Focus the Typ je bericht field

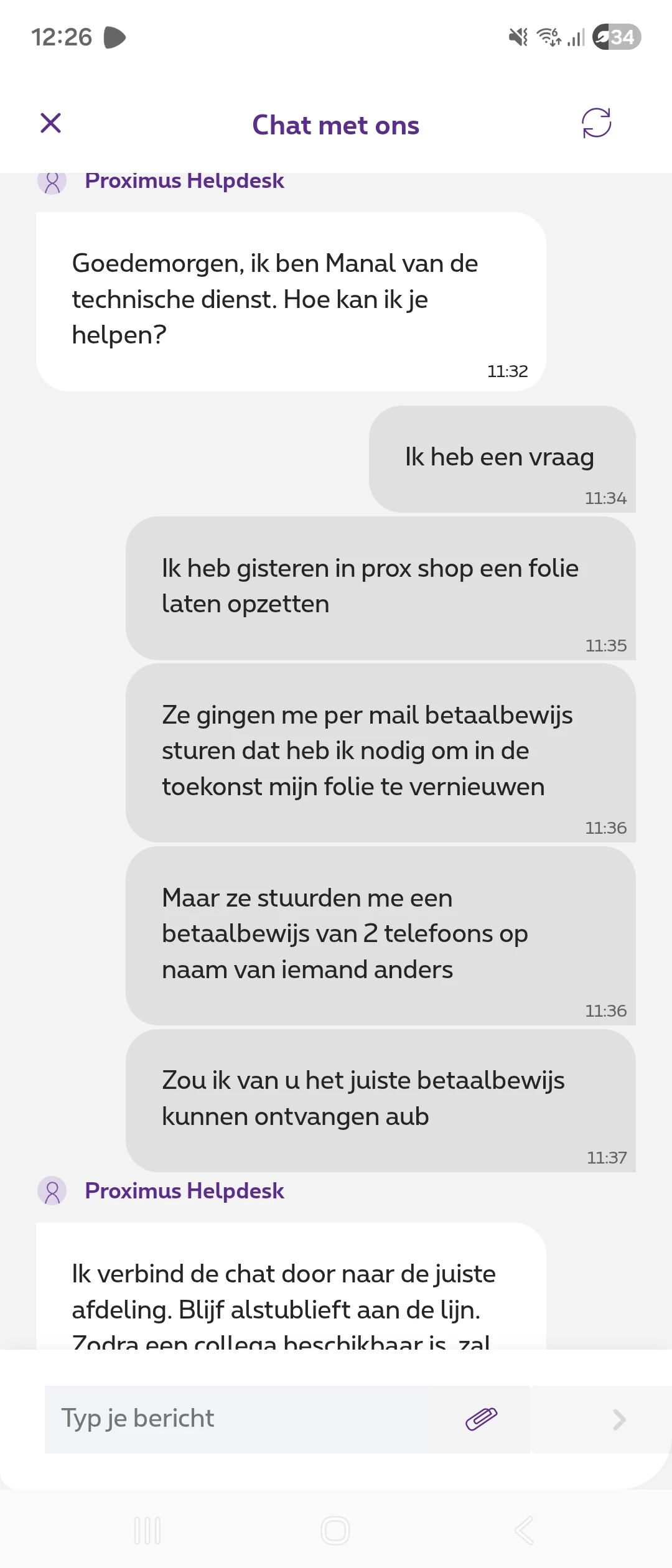click(249, 1419)
